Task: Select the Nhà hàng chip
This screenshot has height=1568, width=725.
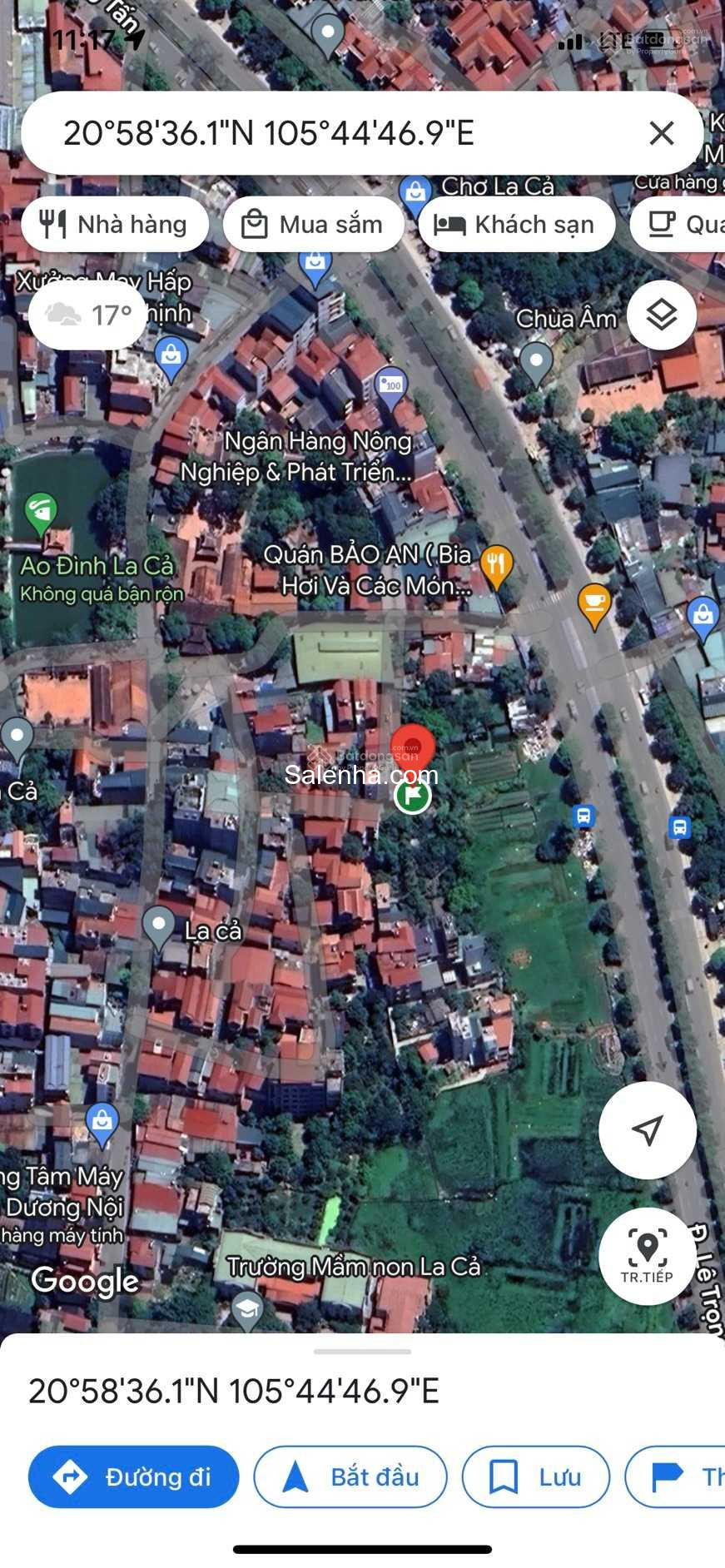Action: 115,225
